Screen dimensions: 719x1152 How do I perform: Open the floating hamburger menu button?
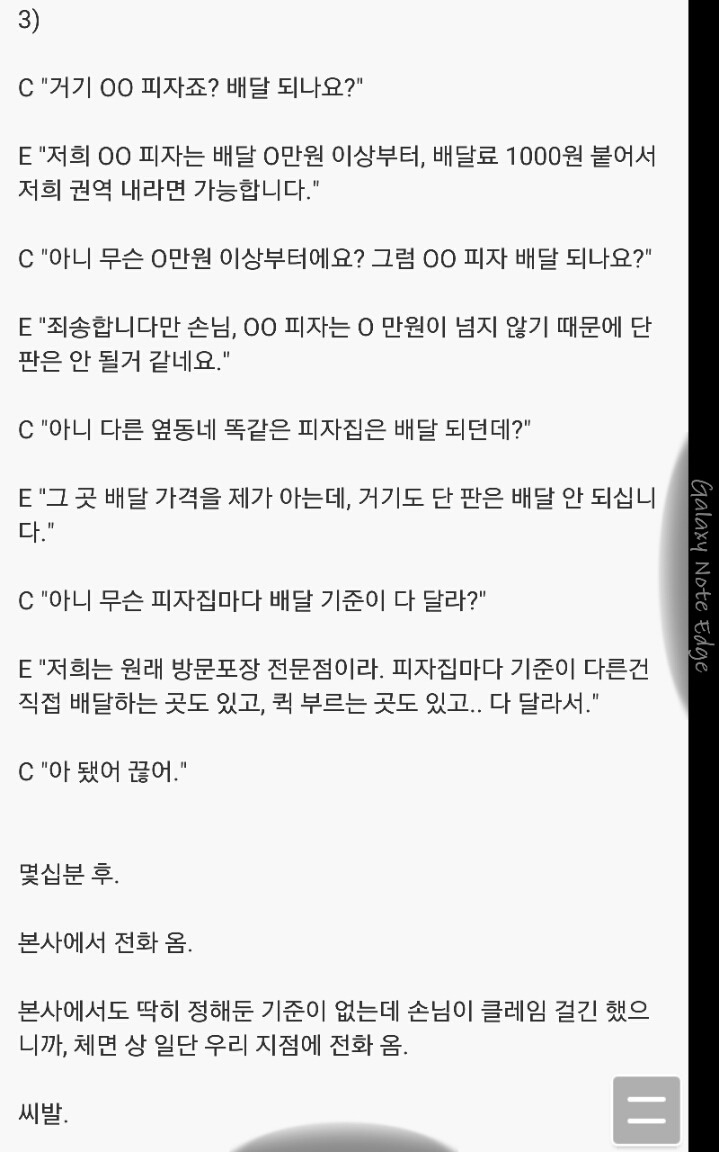point(646,1109)
